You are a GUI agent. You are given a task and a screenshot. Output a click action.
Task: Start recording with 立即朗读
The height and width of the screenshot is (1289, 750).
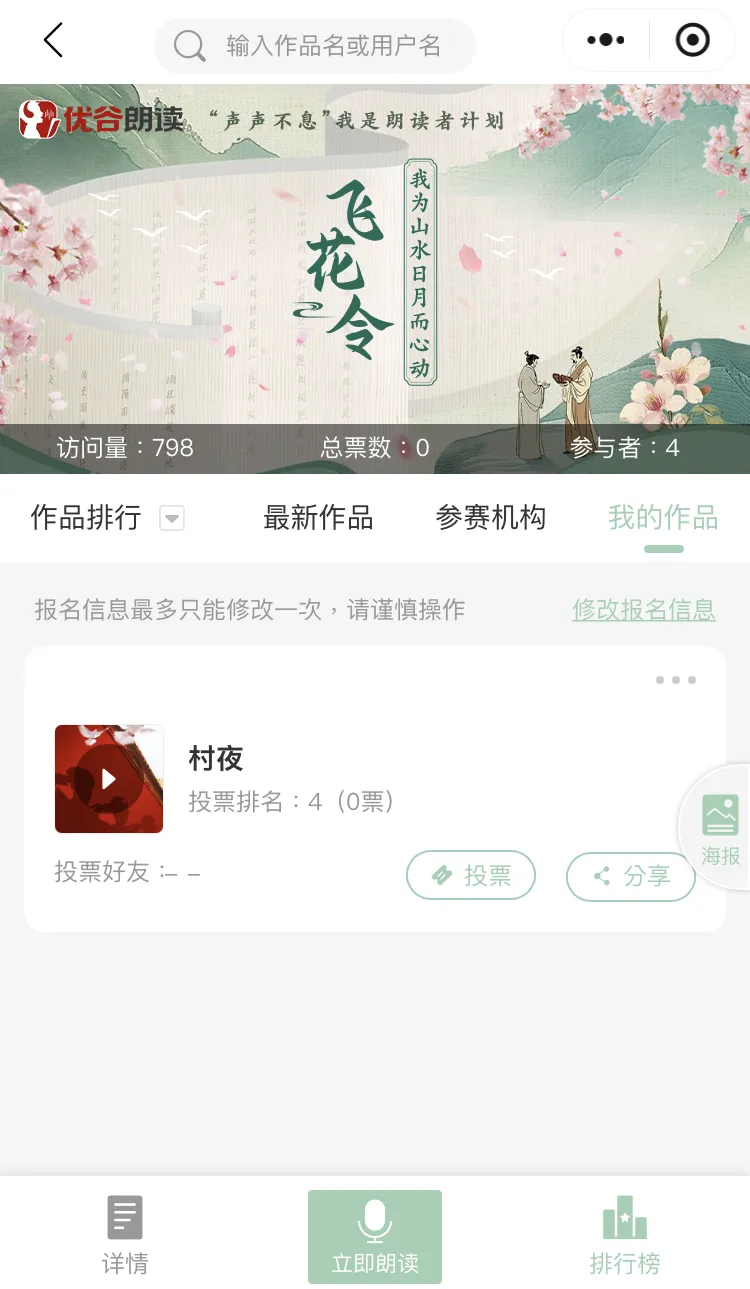tap(375, 1236)
